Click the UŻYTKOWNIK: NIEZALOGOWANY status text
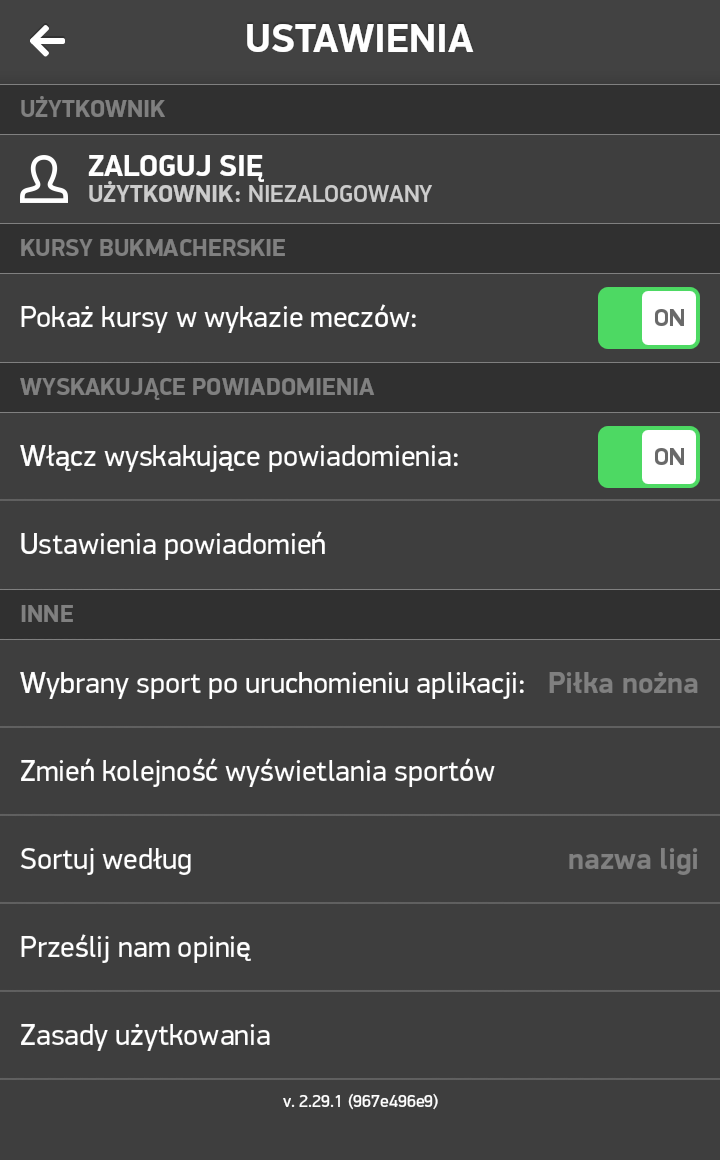The width and height of the screenshot is (720, 1160). point(258,196)
